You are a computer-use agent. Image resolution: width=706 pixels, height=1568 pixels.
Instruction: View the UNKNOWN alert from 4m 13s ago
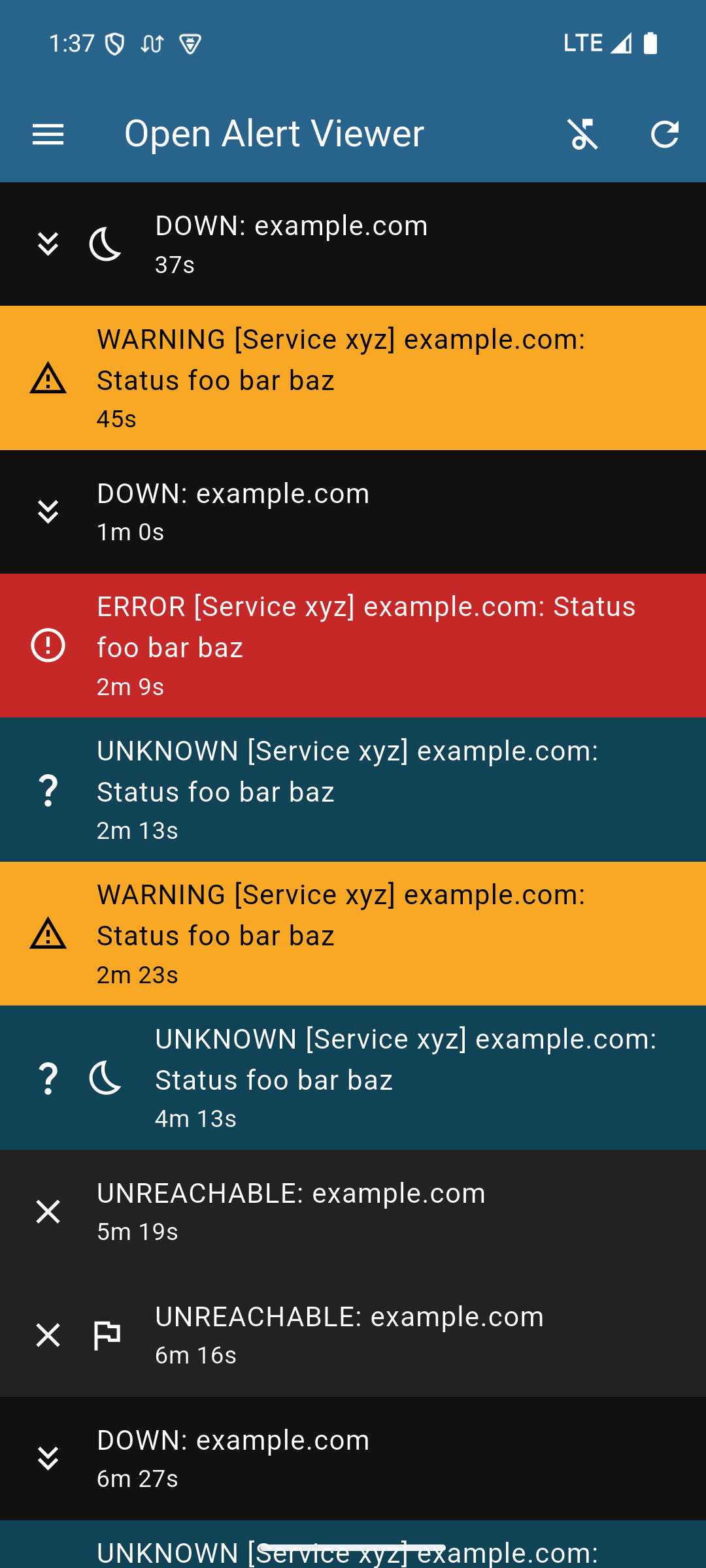(x=353, y=1078)
